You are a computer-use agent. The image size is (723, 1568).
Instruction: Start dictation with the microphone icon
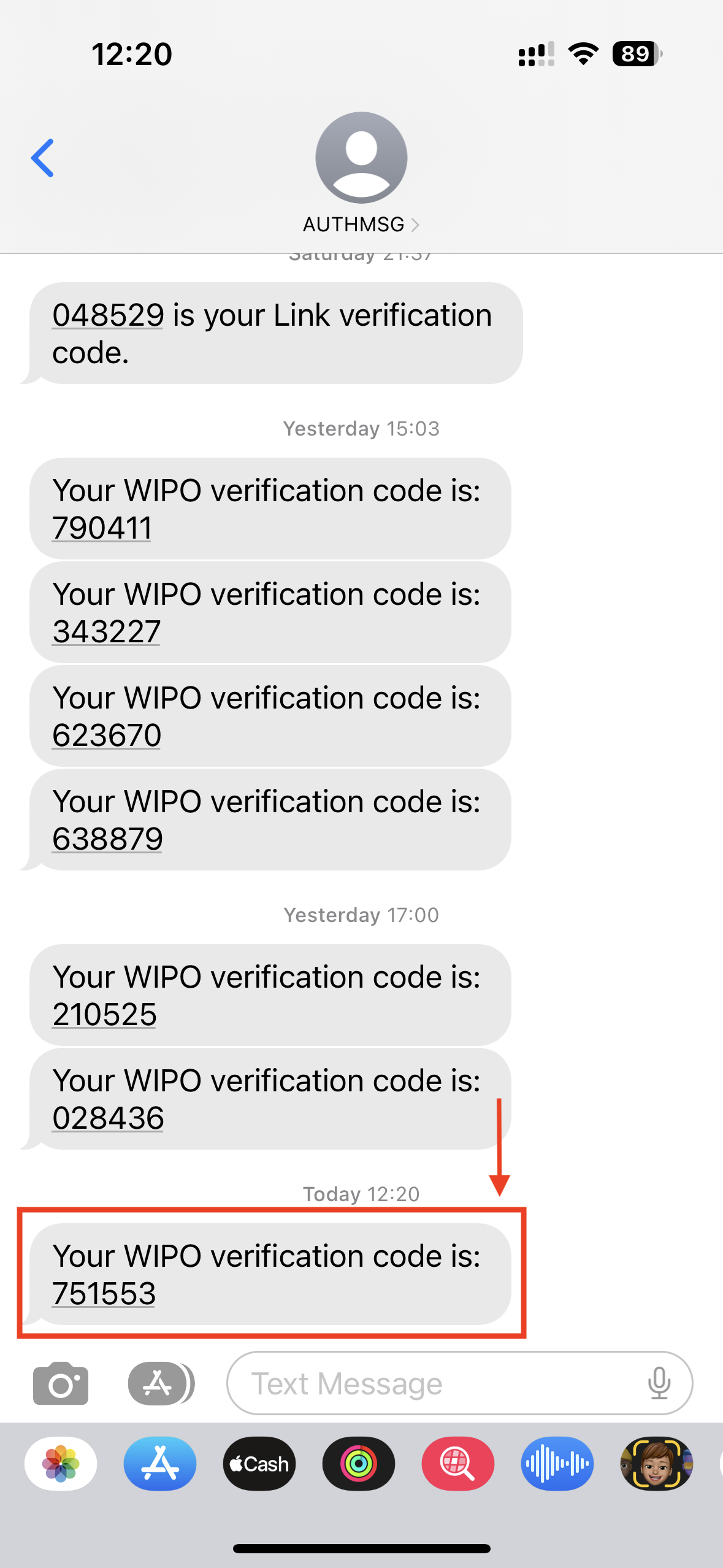(659, 1383)
